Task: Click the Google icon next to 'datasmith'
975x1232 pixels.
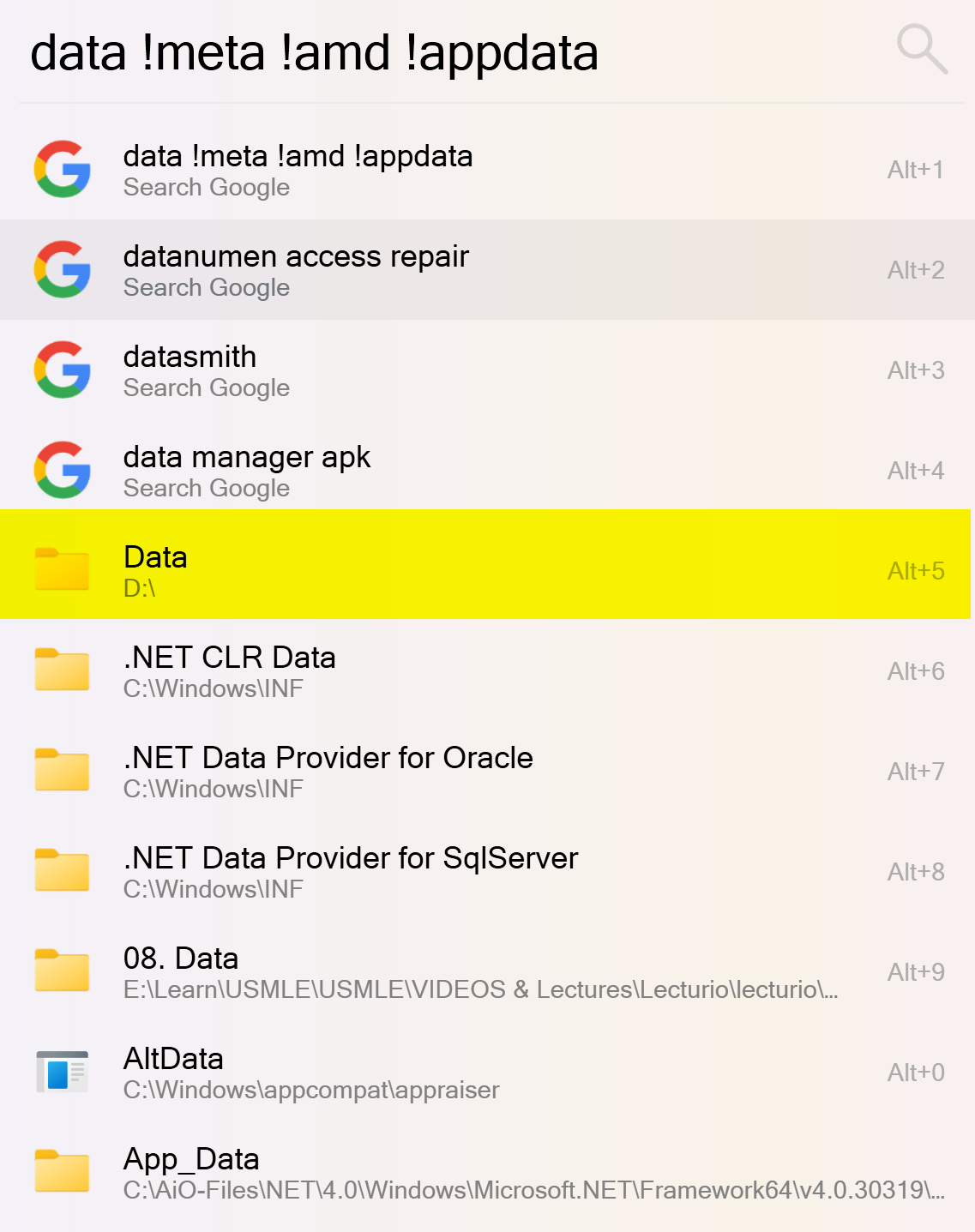Action: pyautogui.click(x=61, y=370)
